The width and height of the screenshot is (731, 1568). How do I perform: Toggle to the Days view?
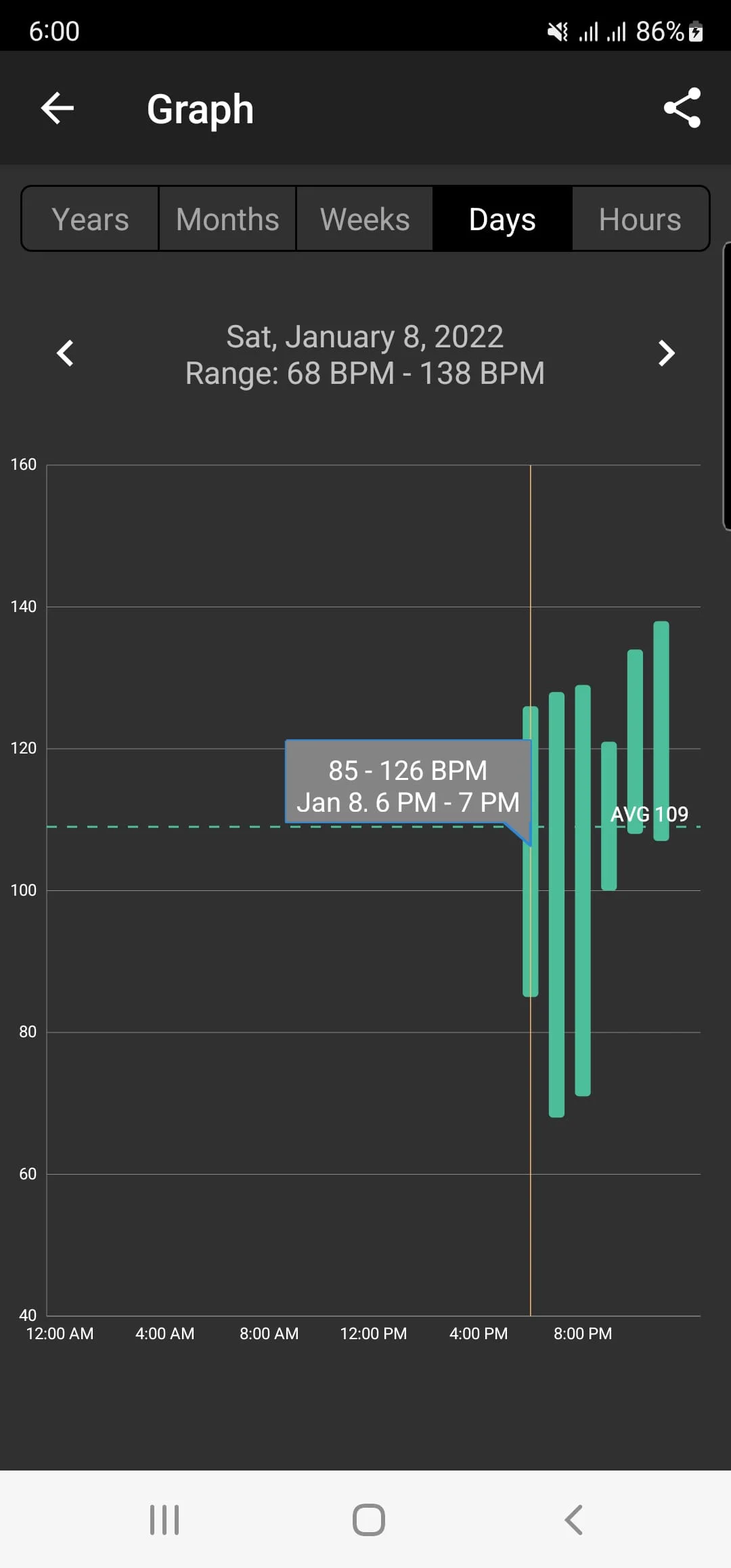pos(502,219)
